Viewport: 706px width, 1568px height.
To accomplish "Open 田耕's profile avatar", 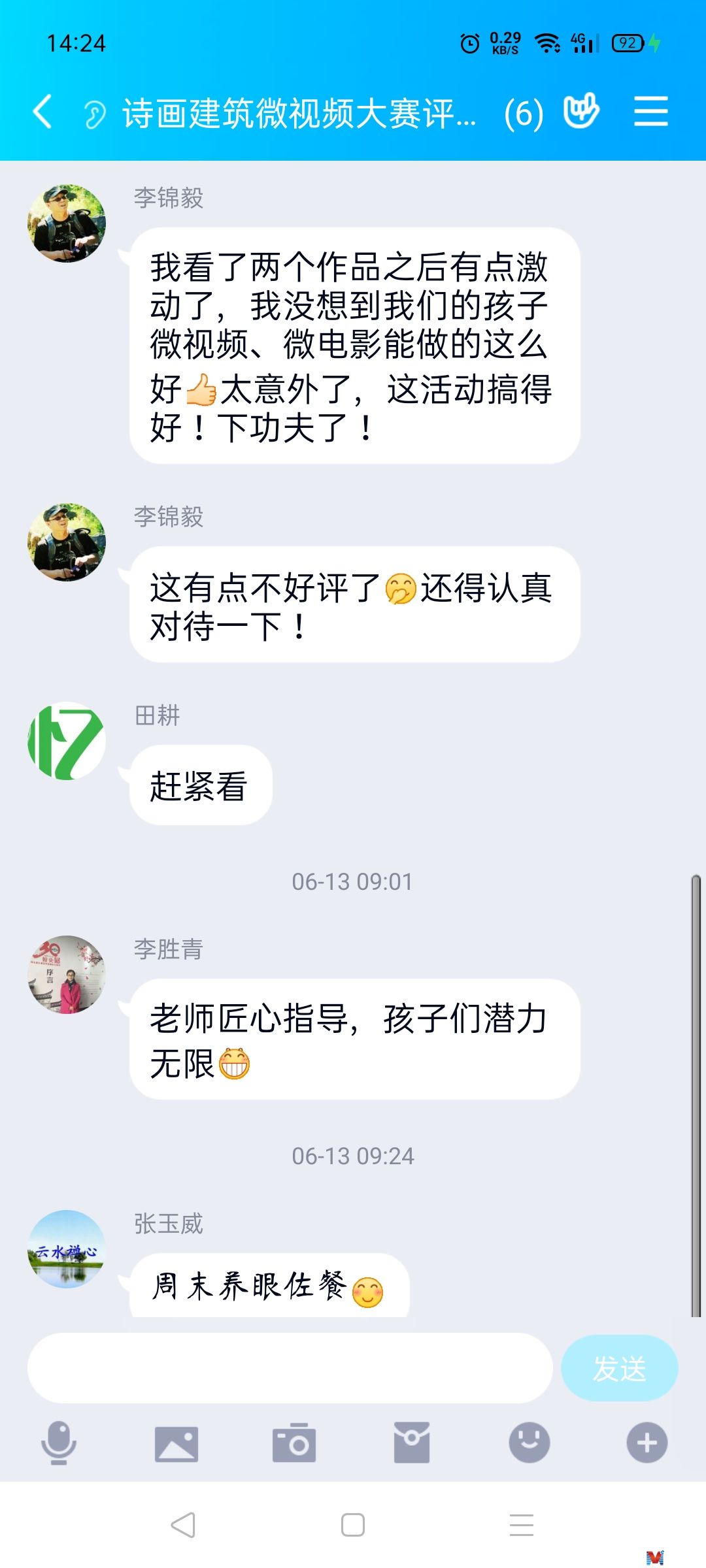I will point(67,741).
